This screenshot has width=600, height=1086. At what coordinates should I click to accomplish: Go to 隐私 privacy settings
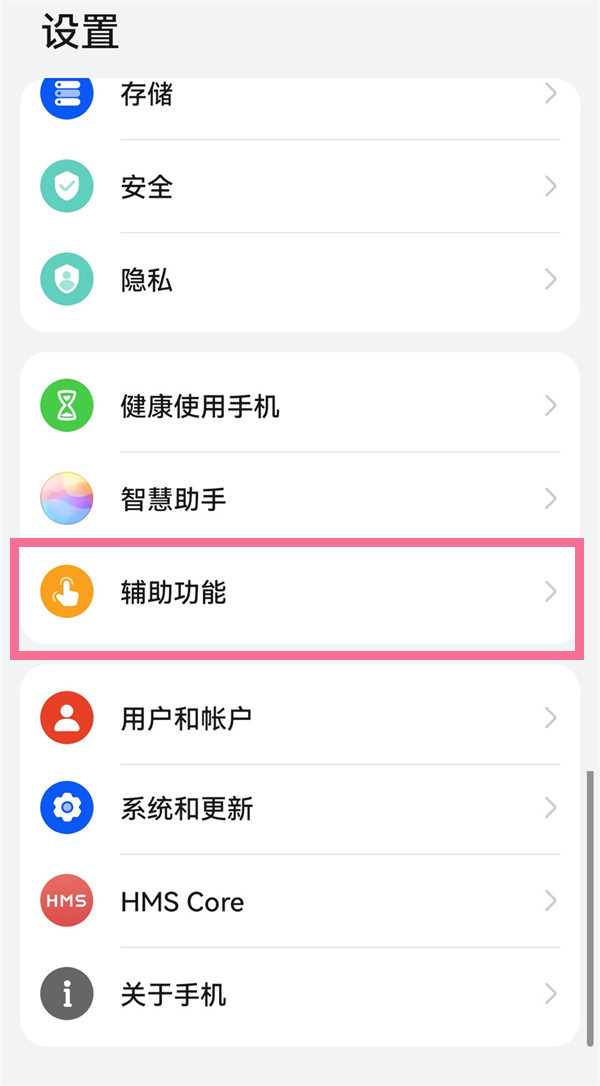[x=300, y=279]
